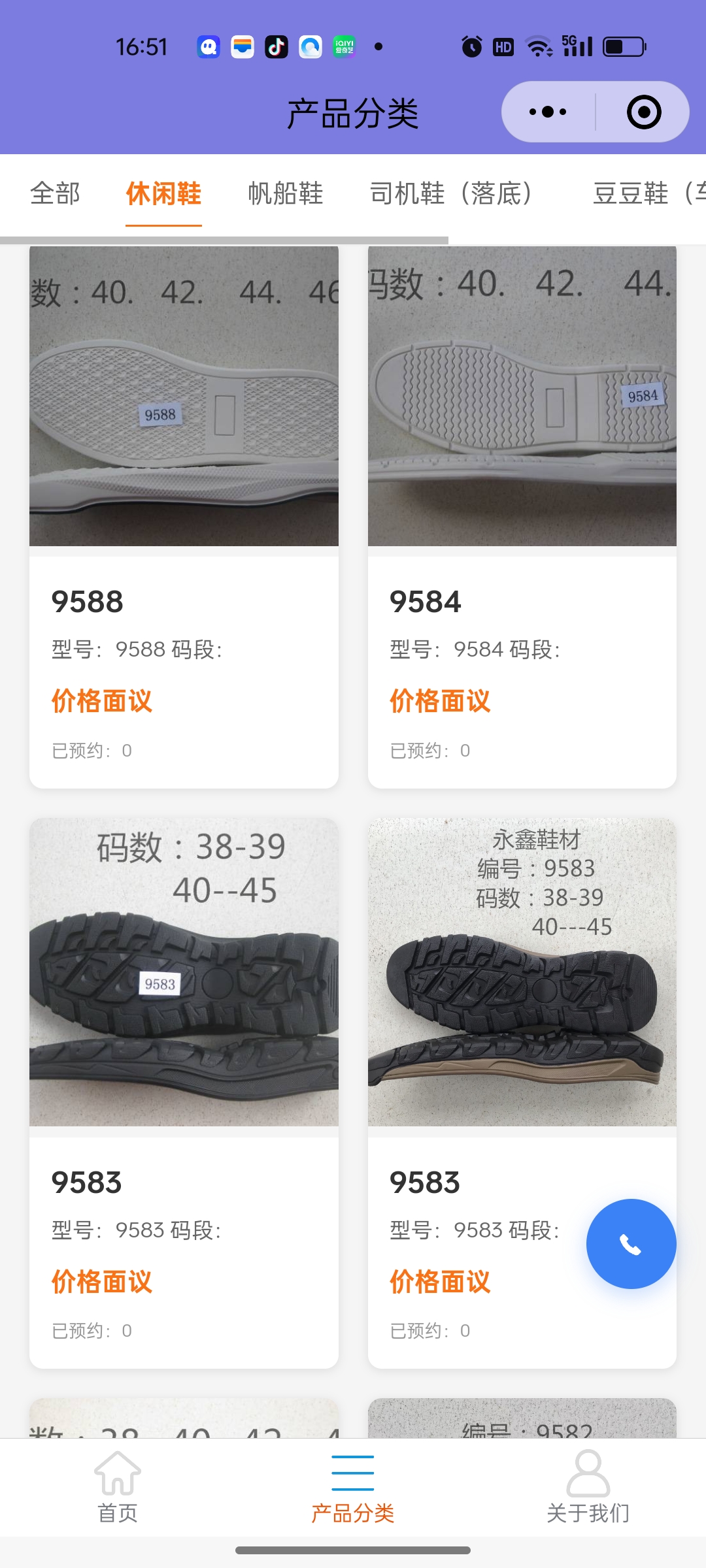This screenshot has height=1568, width=706.
Task: Open the 司机鞋（落底） category tab
Action: coord(451,194)
